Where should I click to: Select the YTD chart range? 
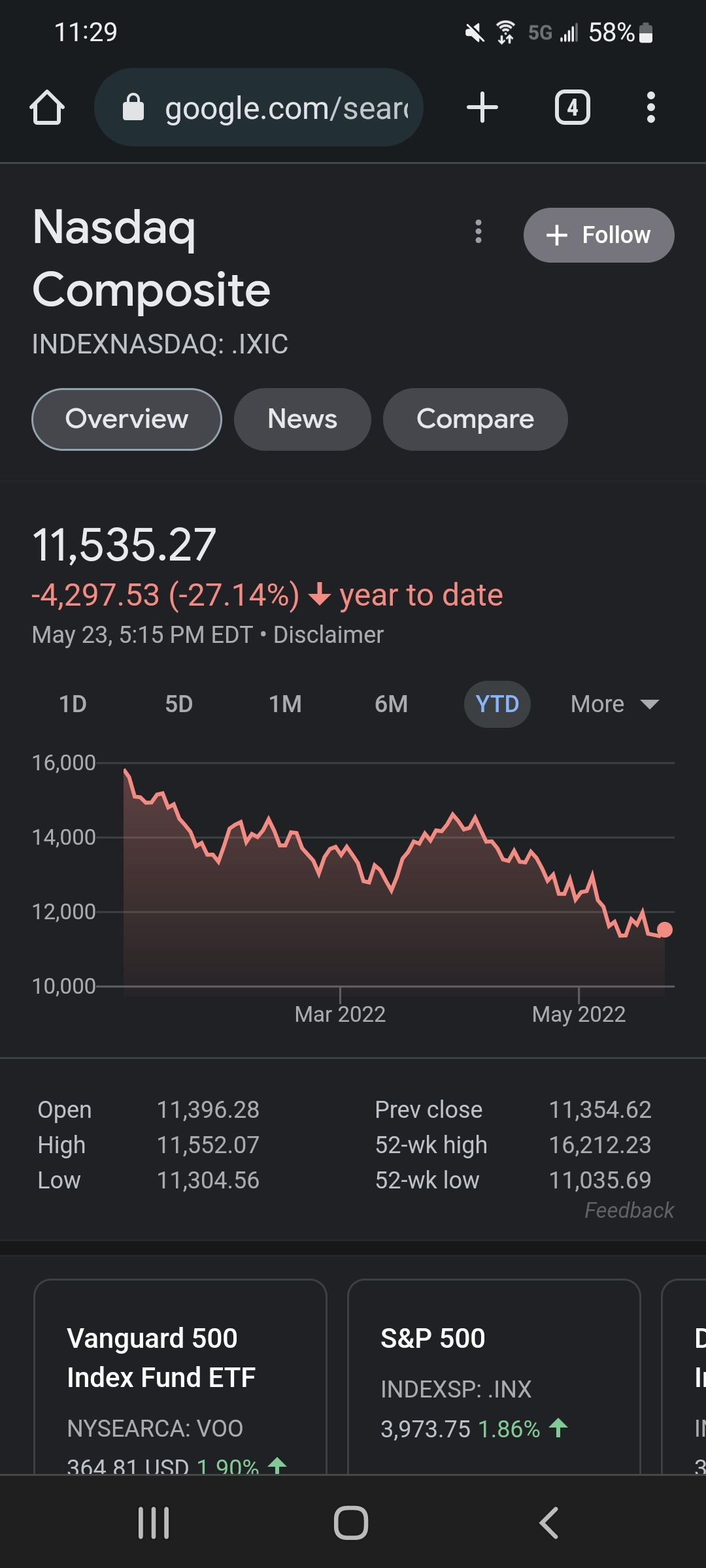(x=497, y=704)
